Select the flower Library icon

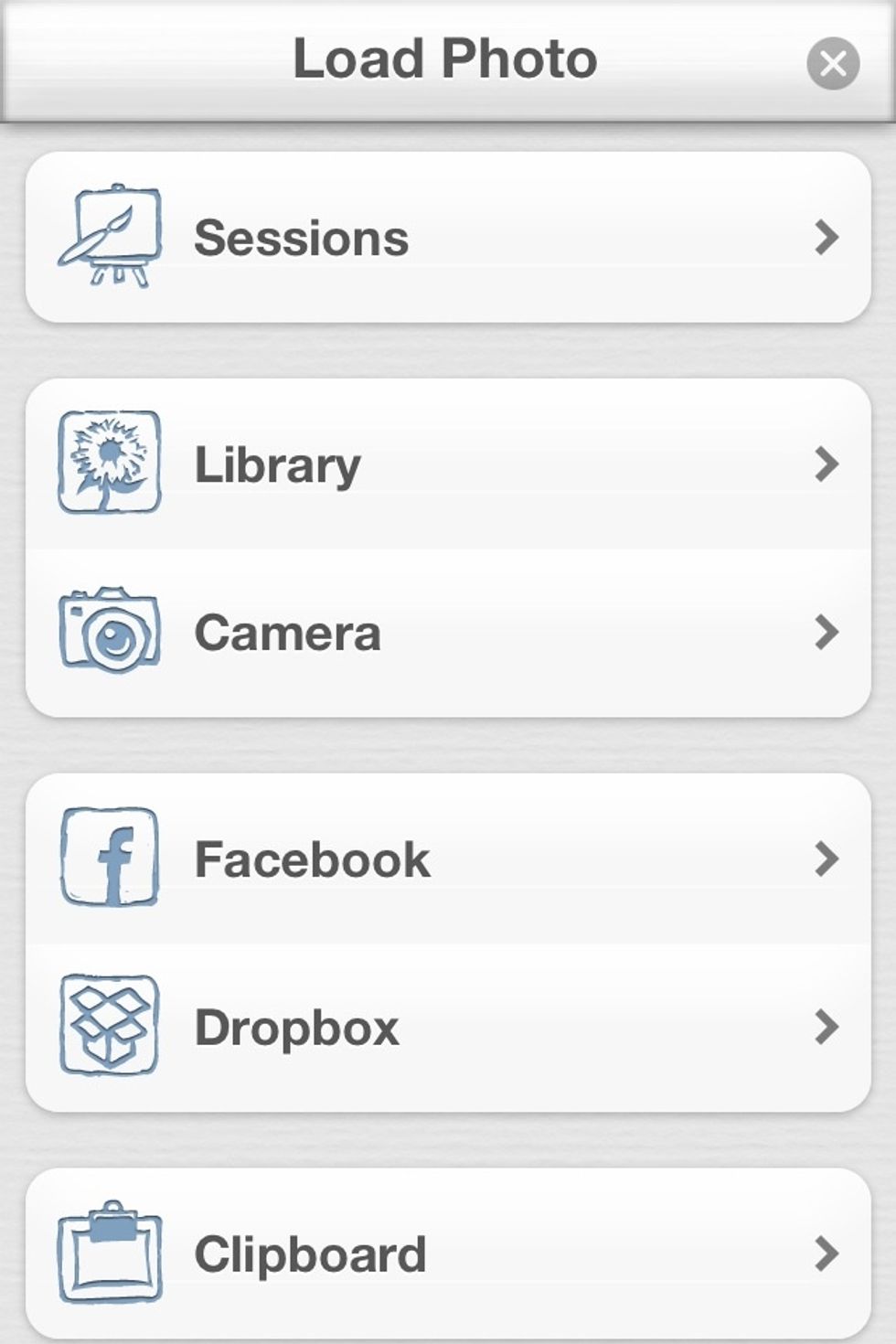coord(110,462)
